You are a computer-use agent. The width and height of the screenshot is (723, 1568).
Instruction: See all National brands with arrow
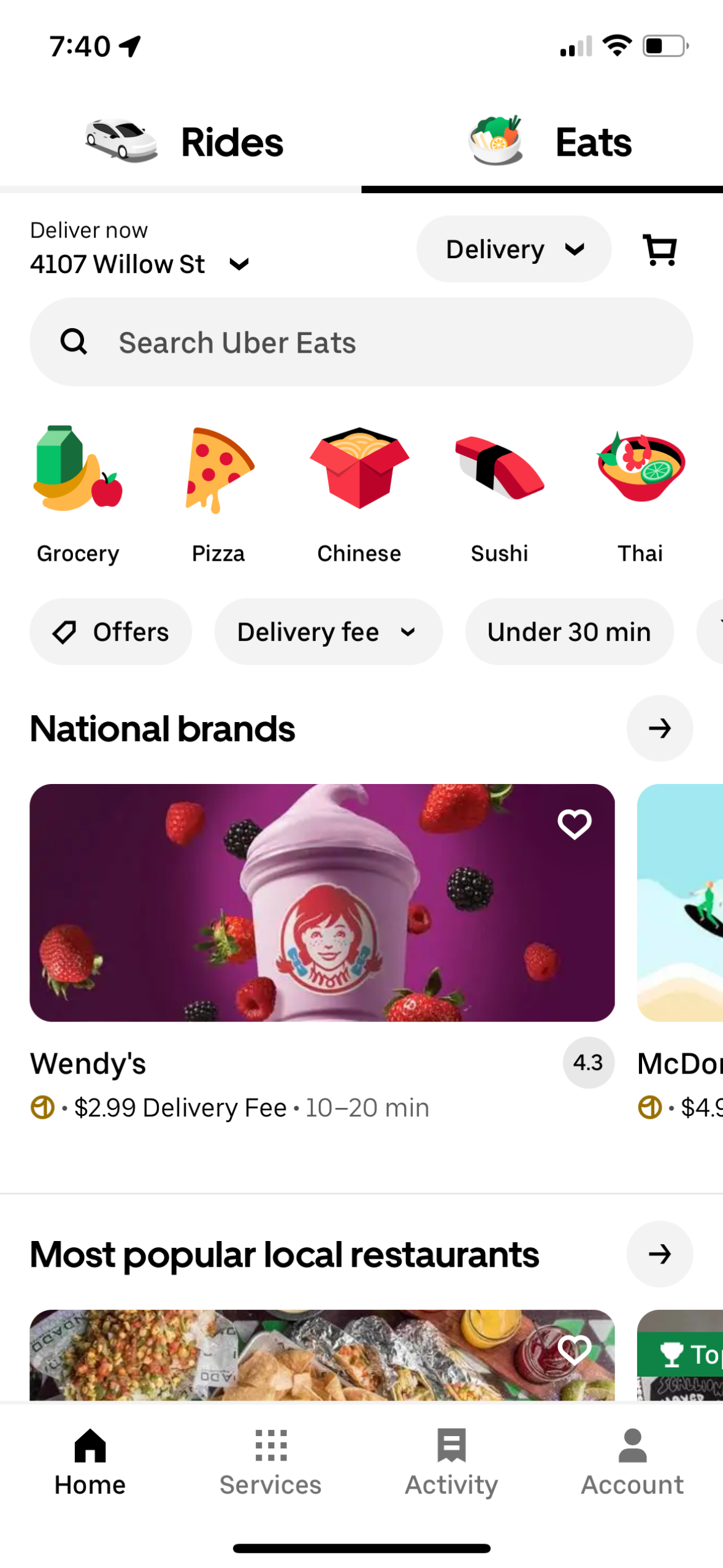pyautogui.click(x=659, y=728)
